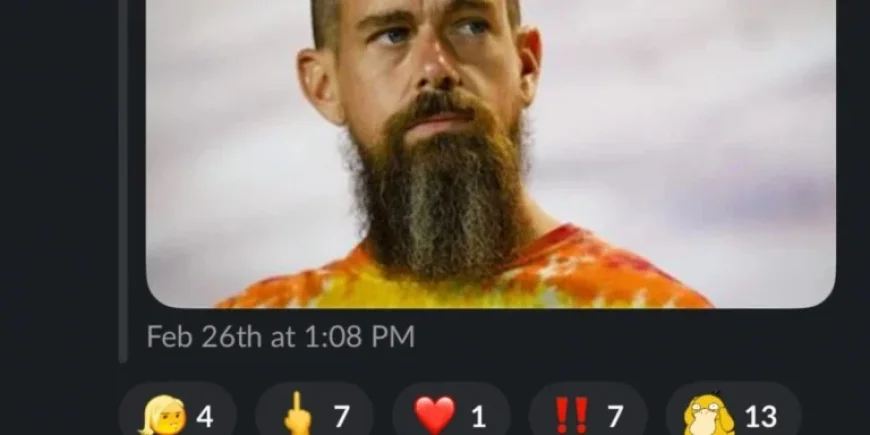
Task: Add to the Psyduck reaction with 13
Action: tap(732, 414)
